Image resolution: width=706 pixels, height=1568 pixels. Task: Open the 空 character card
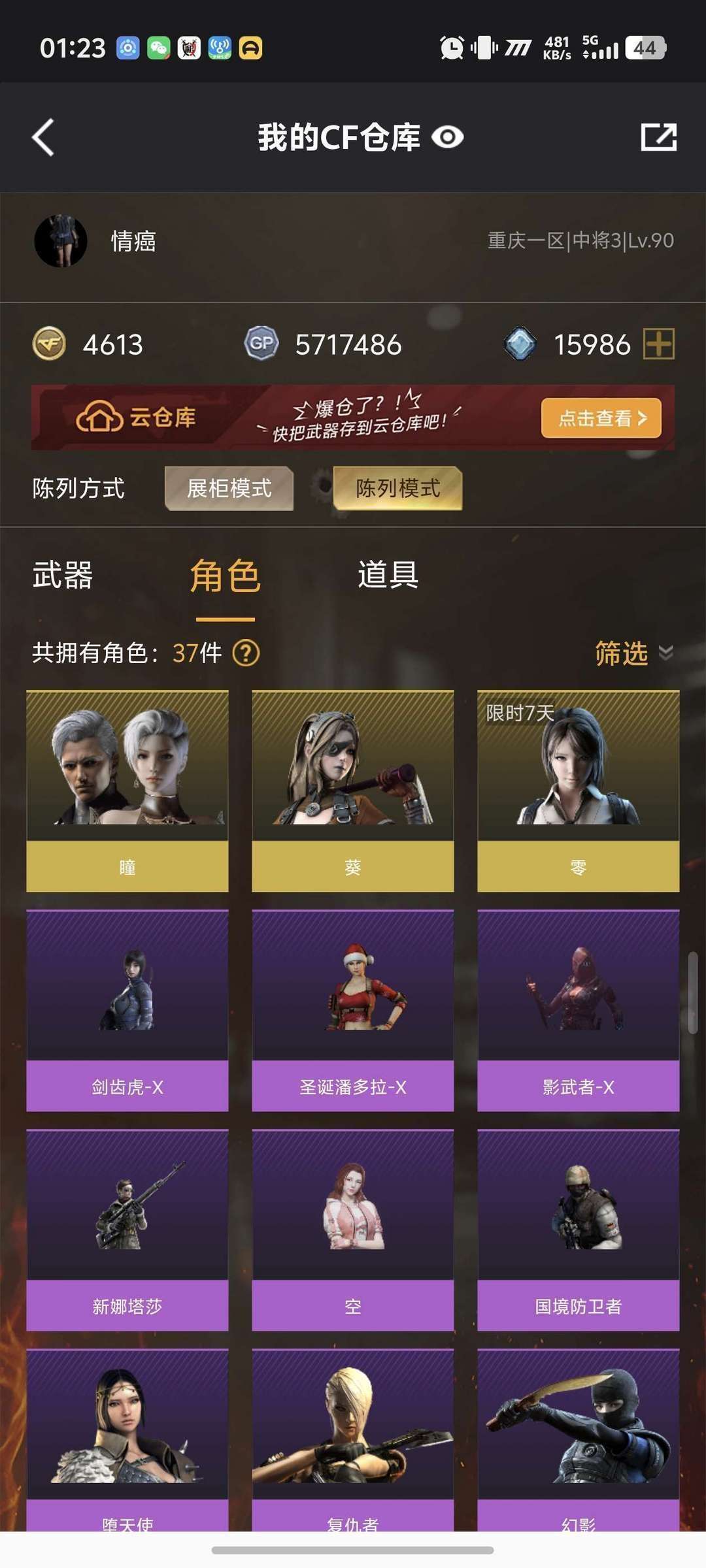(x=353, y=1230)
